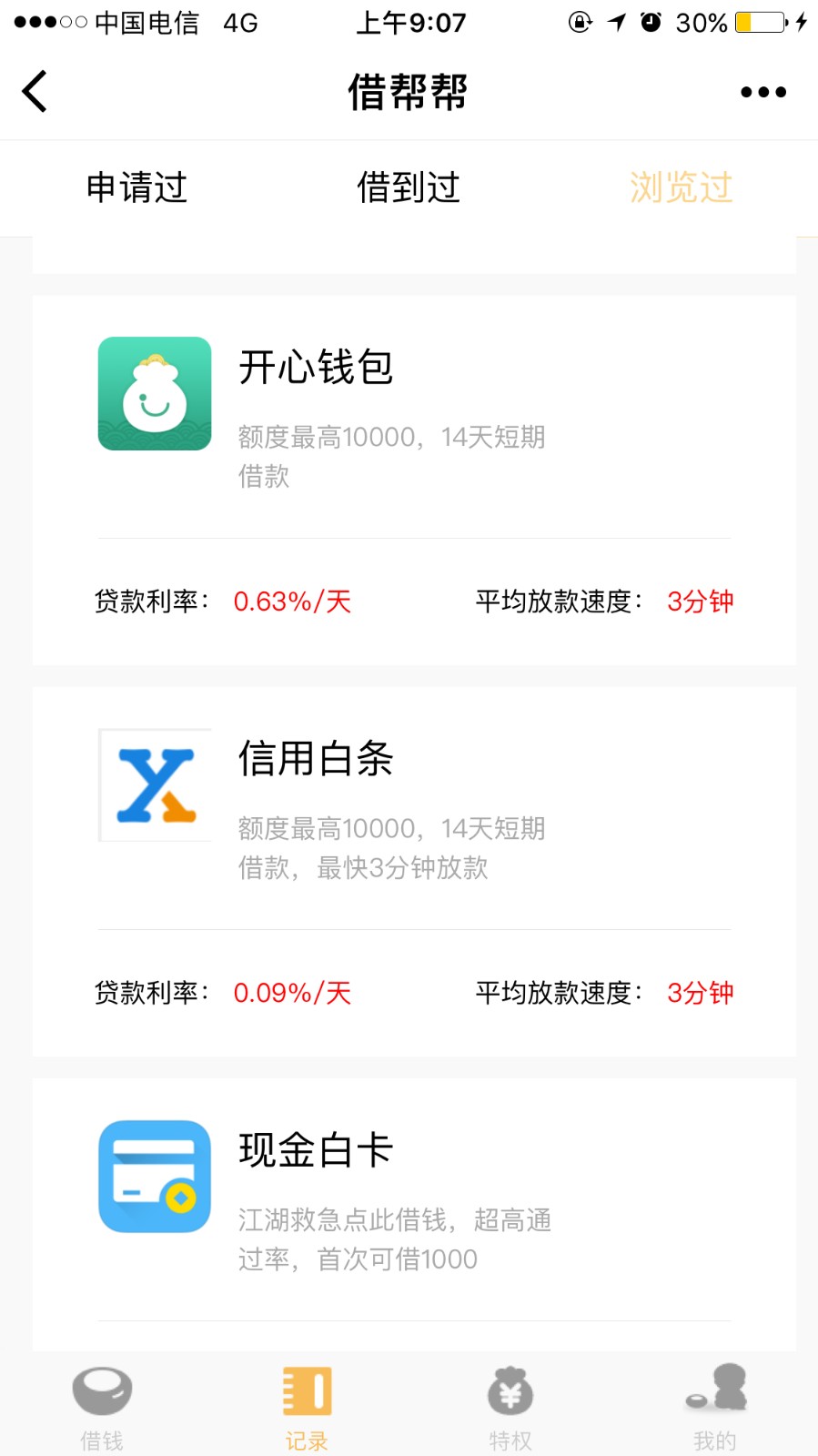Select the 浏览过 tab

click(x=682, y=187)
